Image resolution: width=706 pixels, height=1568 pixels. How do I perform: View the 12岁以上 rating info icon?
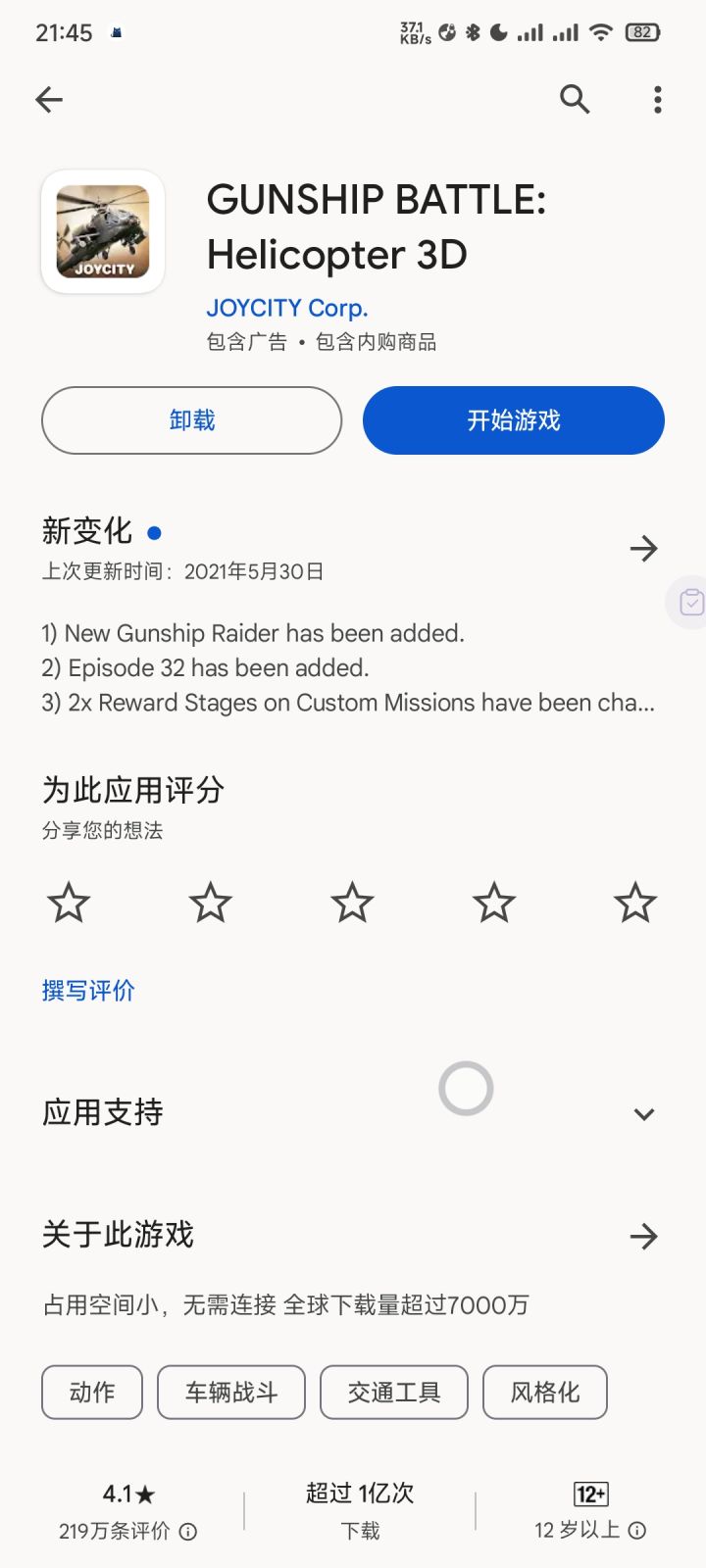coord(637,1531)
